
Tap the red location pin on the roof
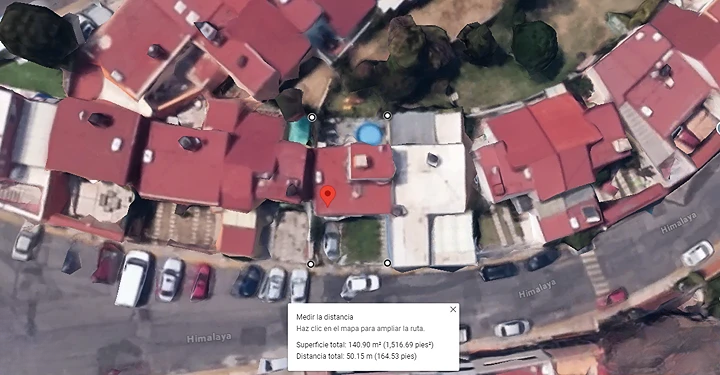327,196
